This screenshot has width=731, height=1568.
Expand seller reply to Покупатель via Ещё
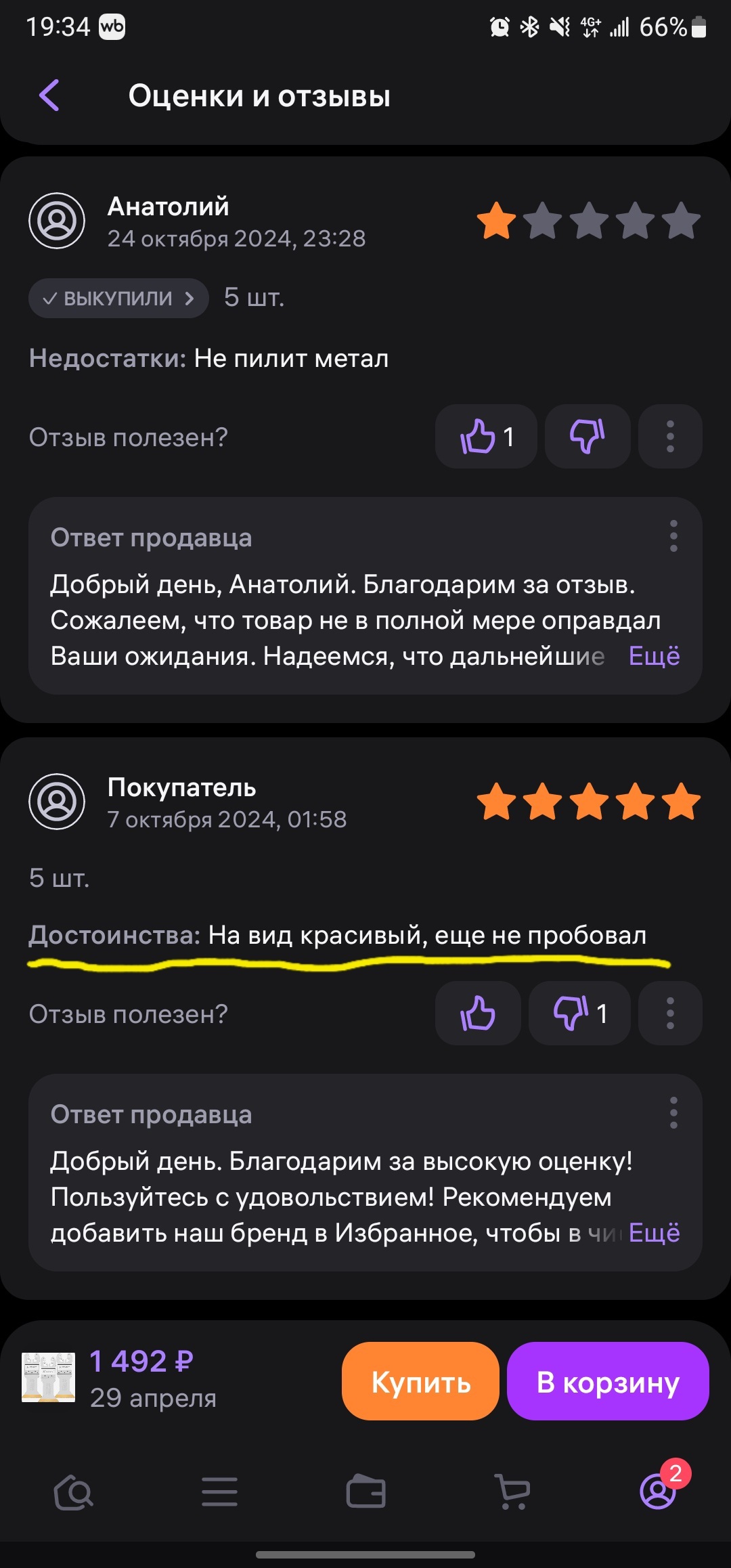click(x=653, y=1233)
